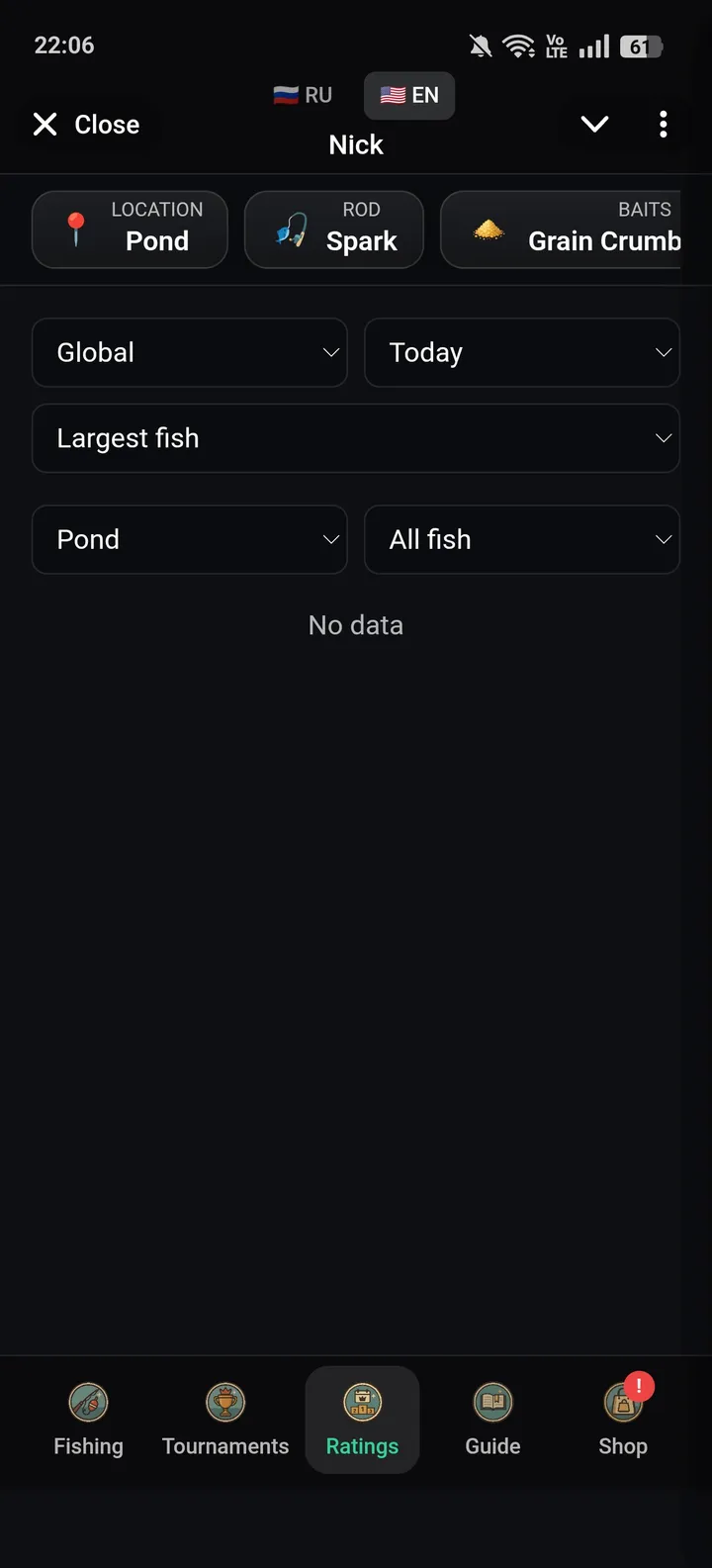Screen dimensions: 712x1568
Task: Select the Fishing rod icon in bottom navigation
Action: point(88,1401)
